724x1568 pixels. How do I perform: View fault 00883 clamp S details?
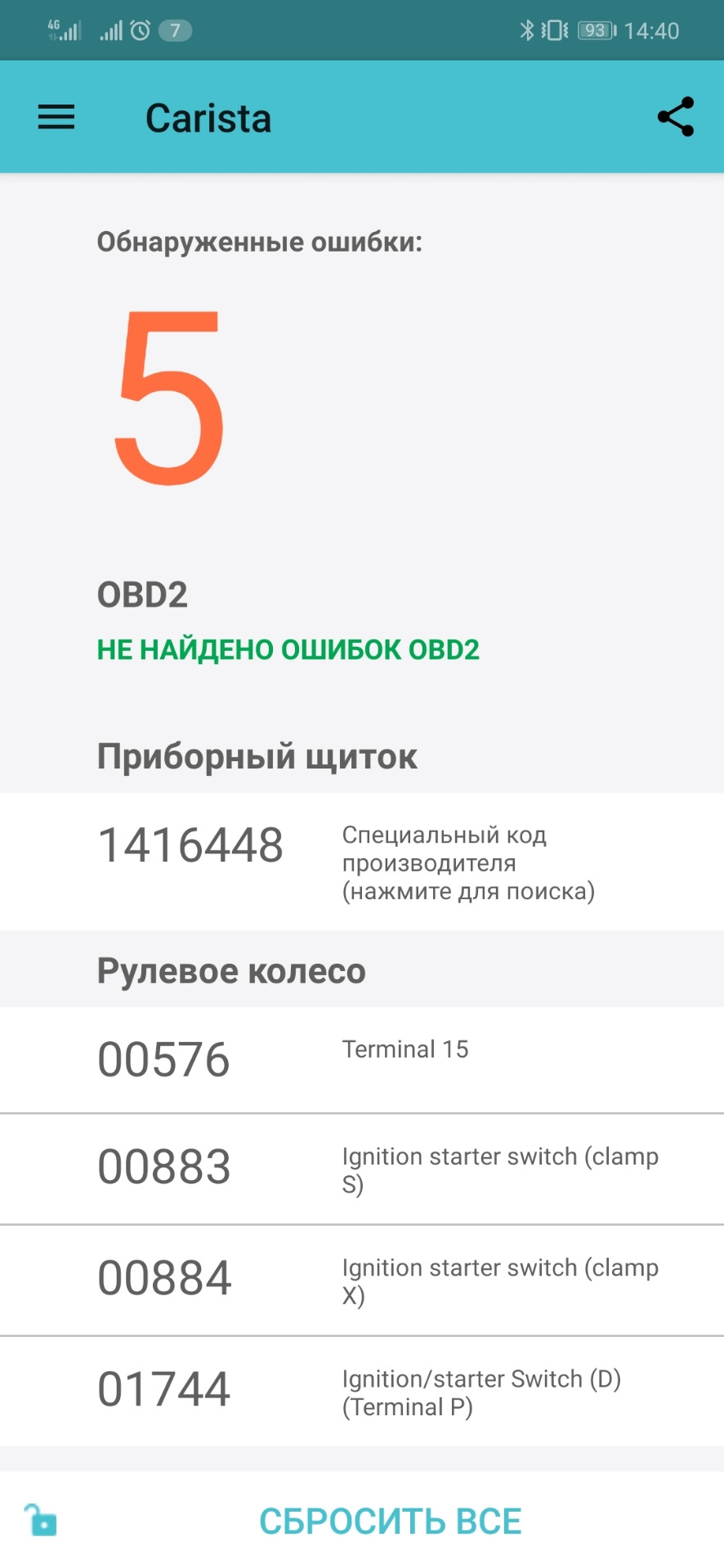pyautogui.click(x=361, y=1169)
